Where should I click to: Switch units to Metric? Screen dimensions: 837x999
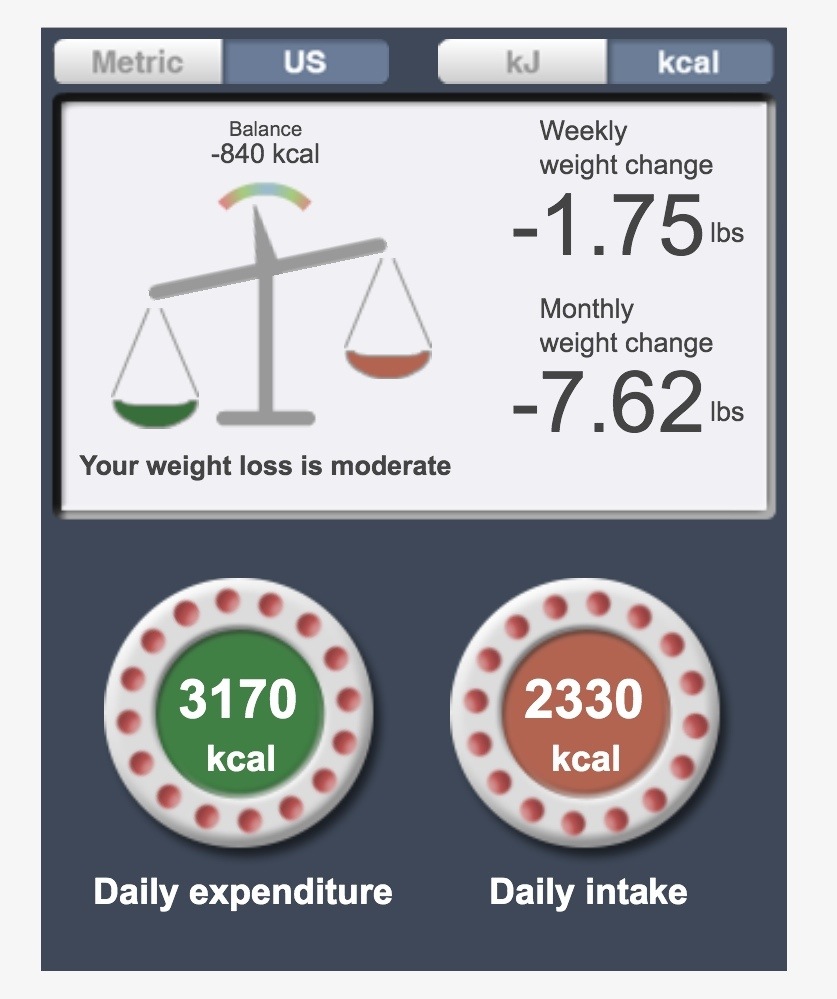[x=138, y=62]
